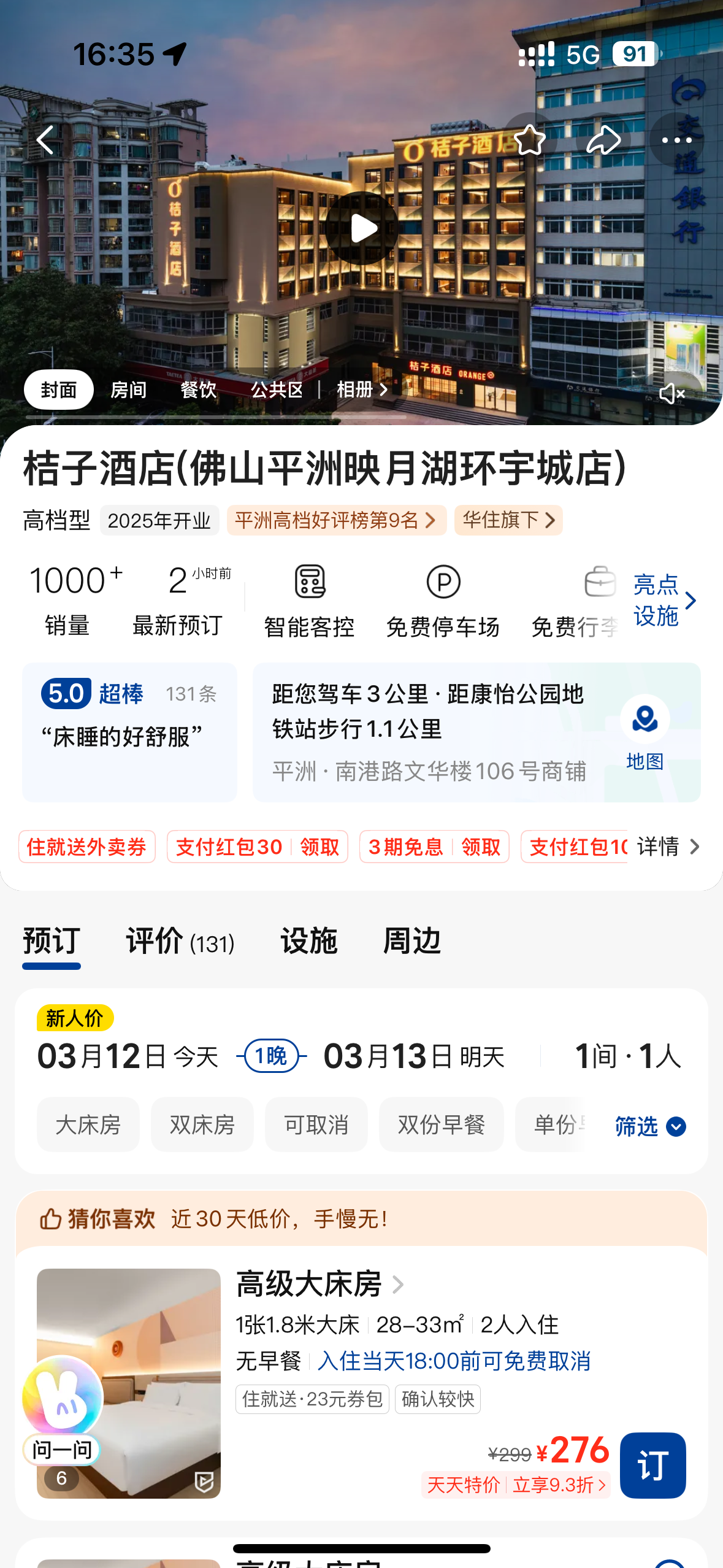Open the share icon

pyautogui.click(x=603, y=139)
